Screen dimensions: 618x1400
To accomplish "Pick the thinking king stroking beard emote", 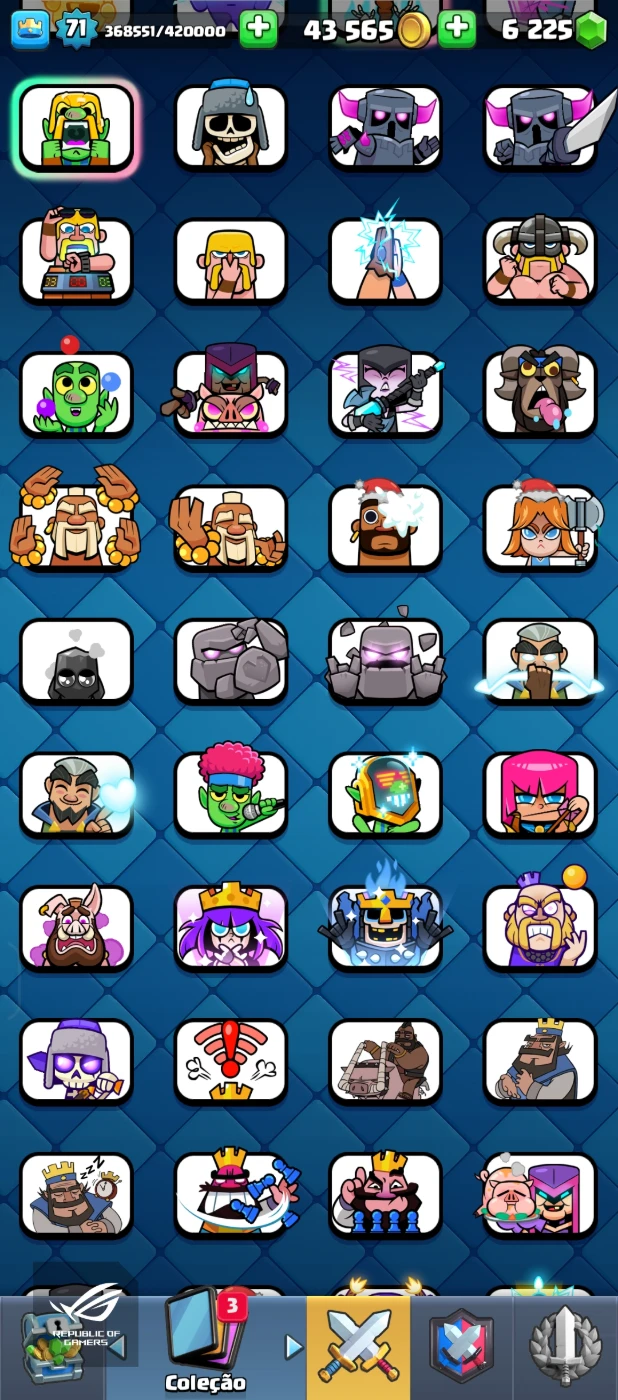I will [x=540, y=1061].
